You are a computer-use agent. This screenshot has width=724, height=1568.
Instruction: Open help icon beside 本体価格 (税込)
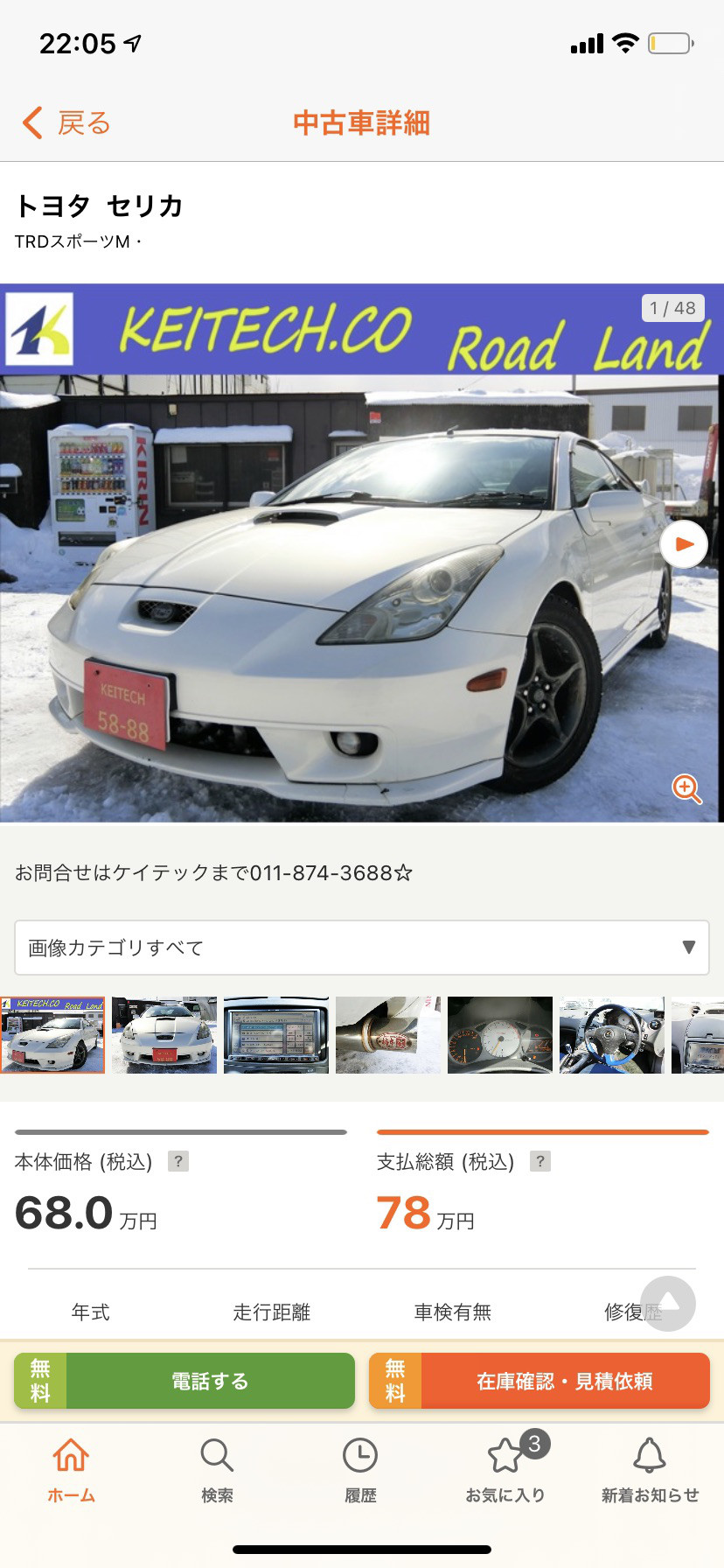[x=178, y=1161]
